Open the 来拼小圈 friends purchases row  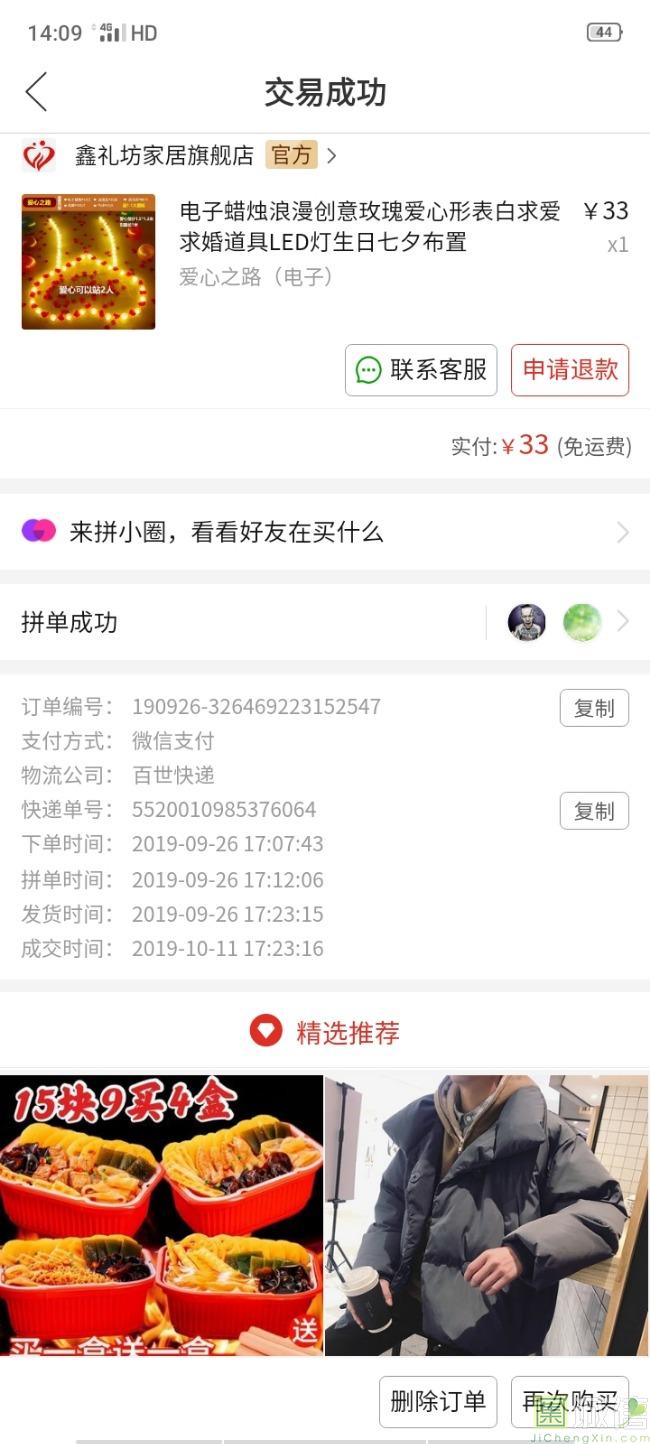tap(325, 532)
